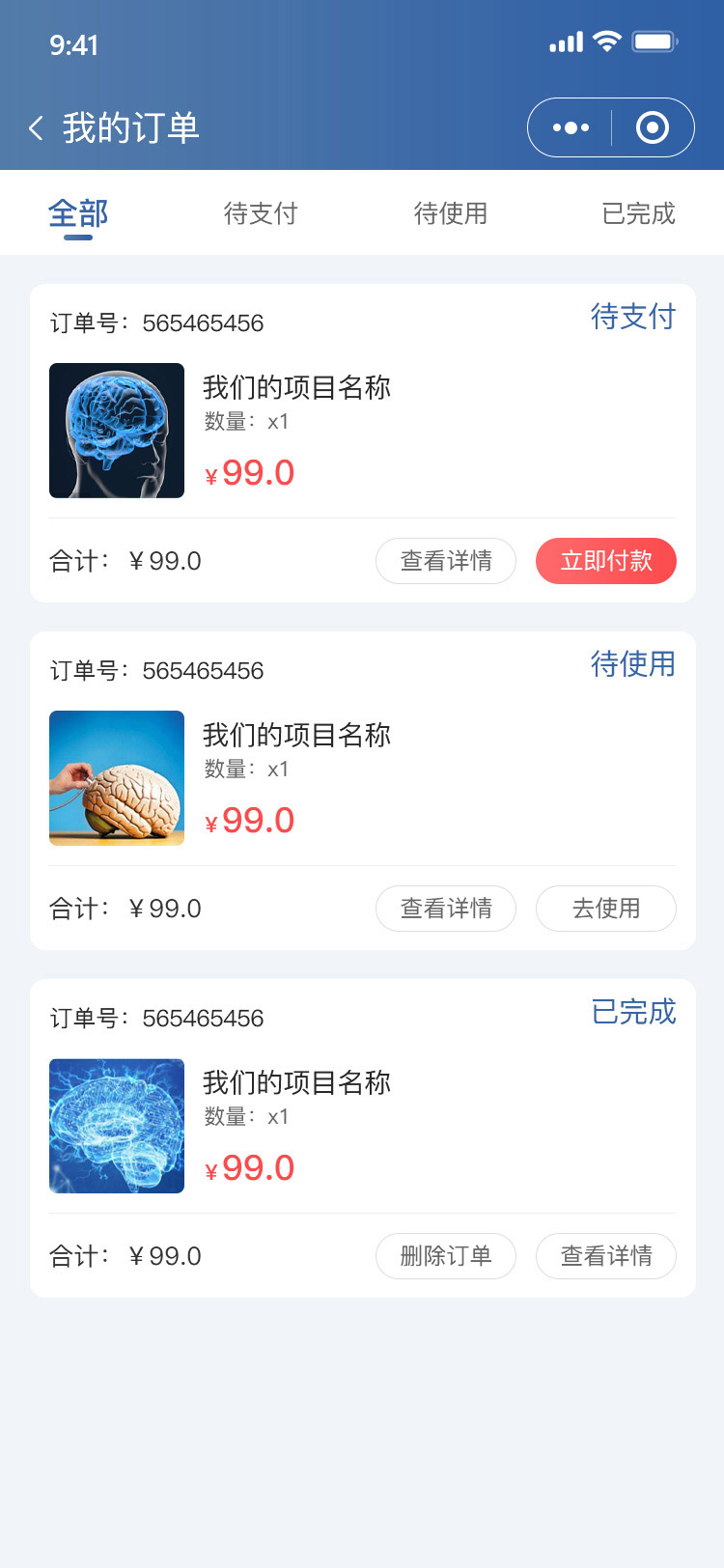Open the mini-program three-dot menu
The image size is (724, 1568).
pos(571,127)
